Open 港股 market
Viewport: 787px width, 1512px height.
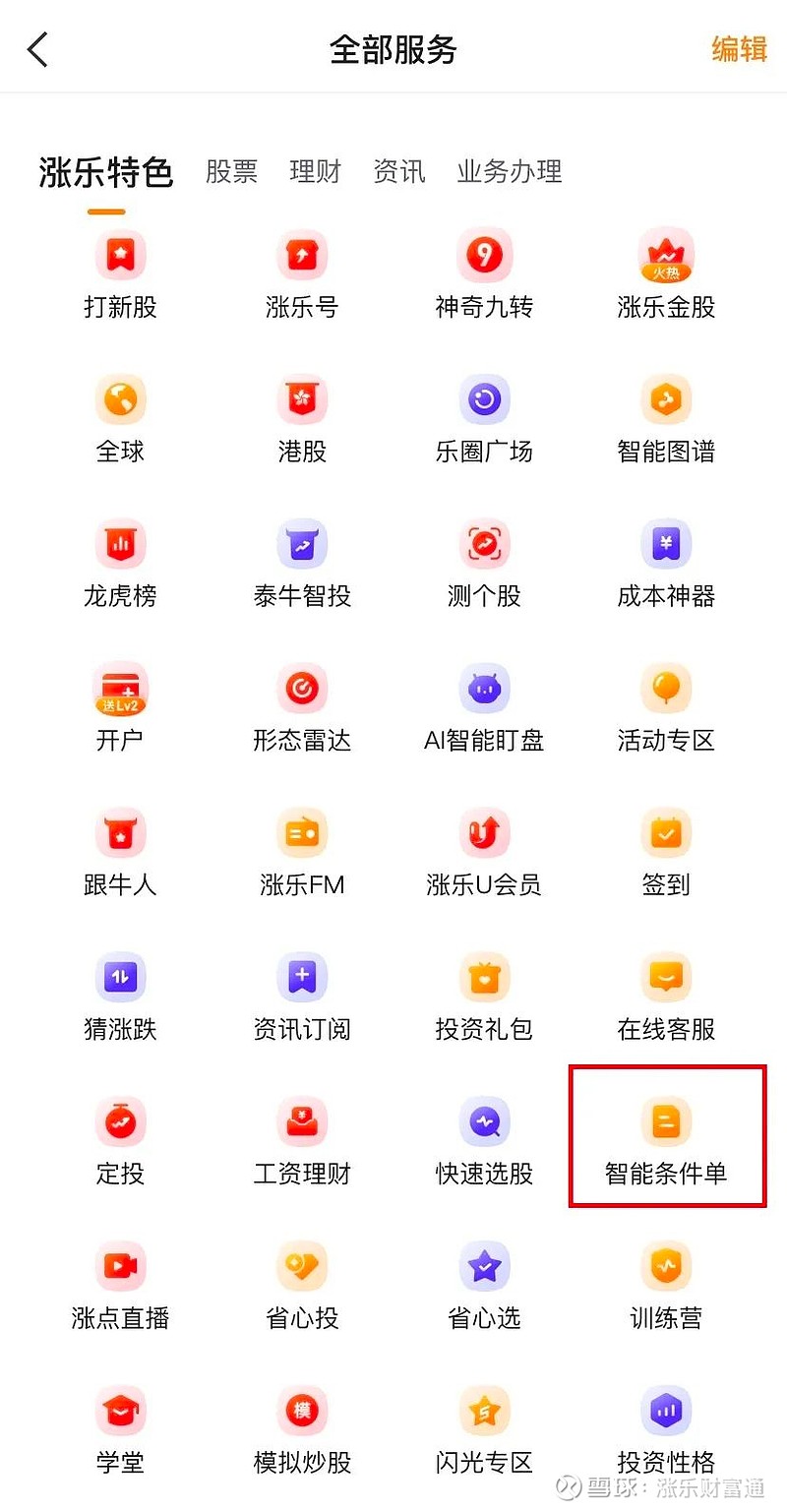click(x=302, y=420)
